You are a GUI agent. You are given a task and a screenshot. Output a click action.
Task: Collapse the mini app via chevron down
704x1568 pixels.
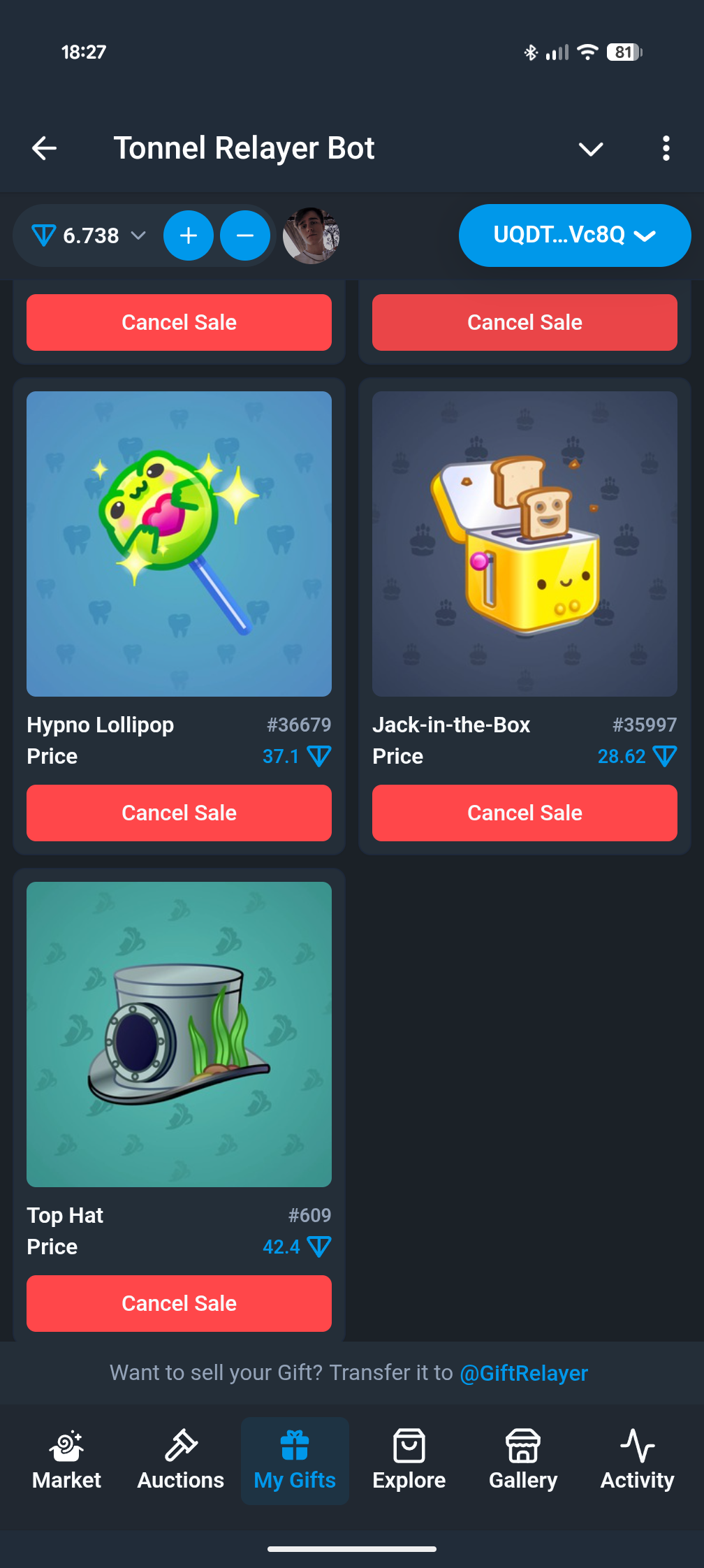[x=590, y=148]
